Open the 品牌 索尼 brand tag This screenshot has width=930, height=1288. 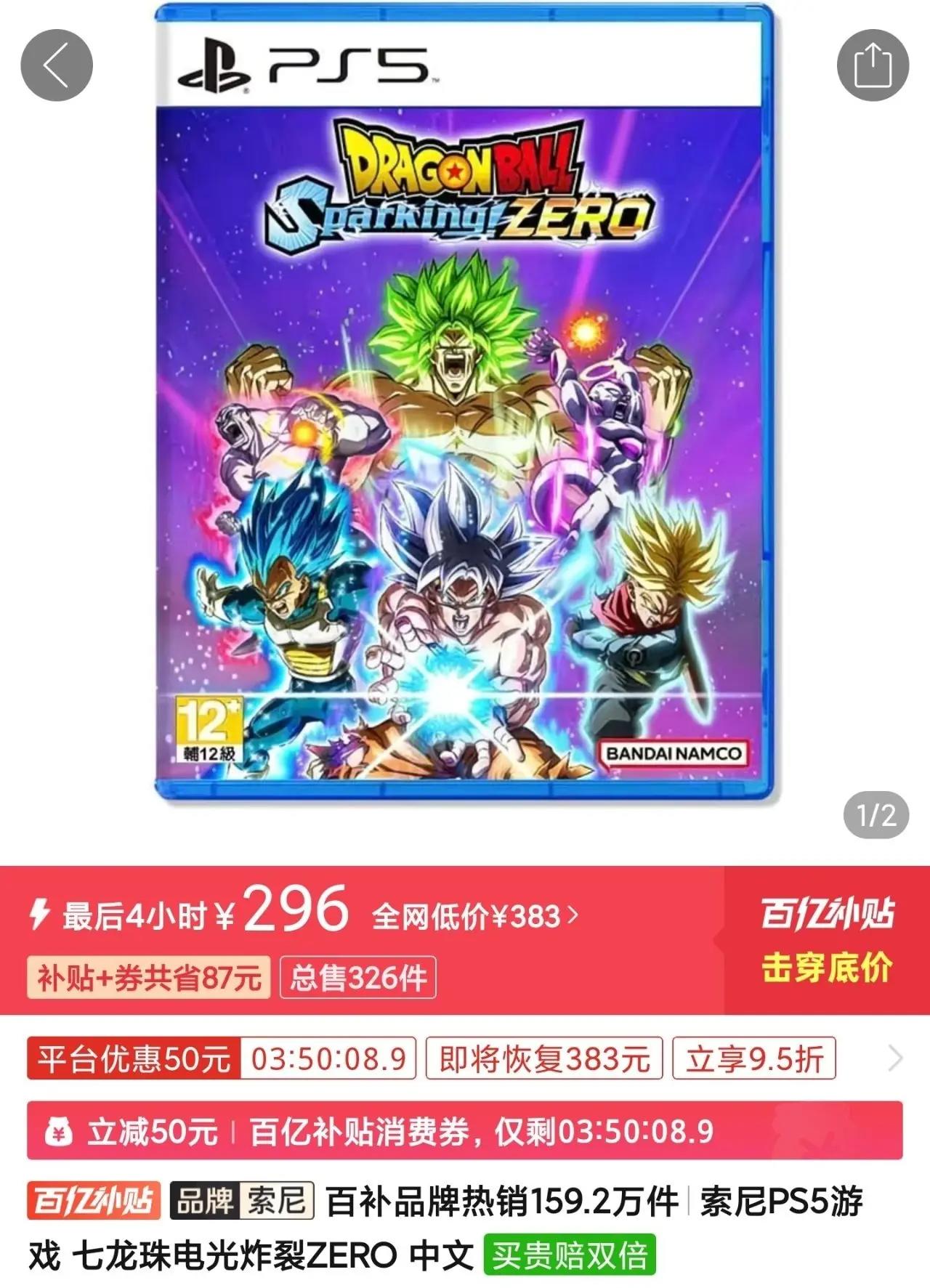[x=242, y=1201]
